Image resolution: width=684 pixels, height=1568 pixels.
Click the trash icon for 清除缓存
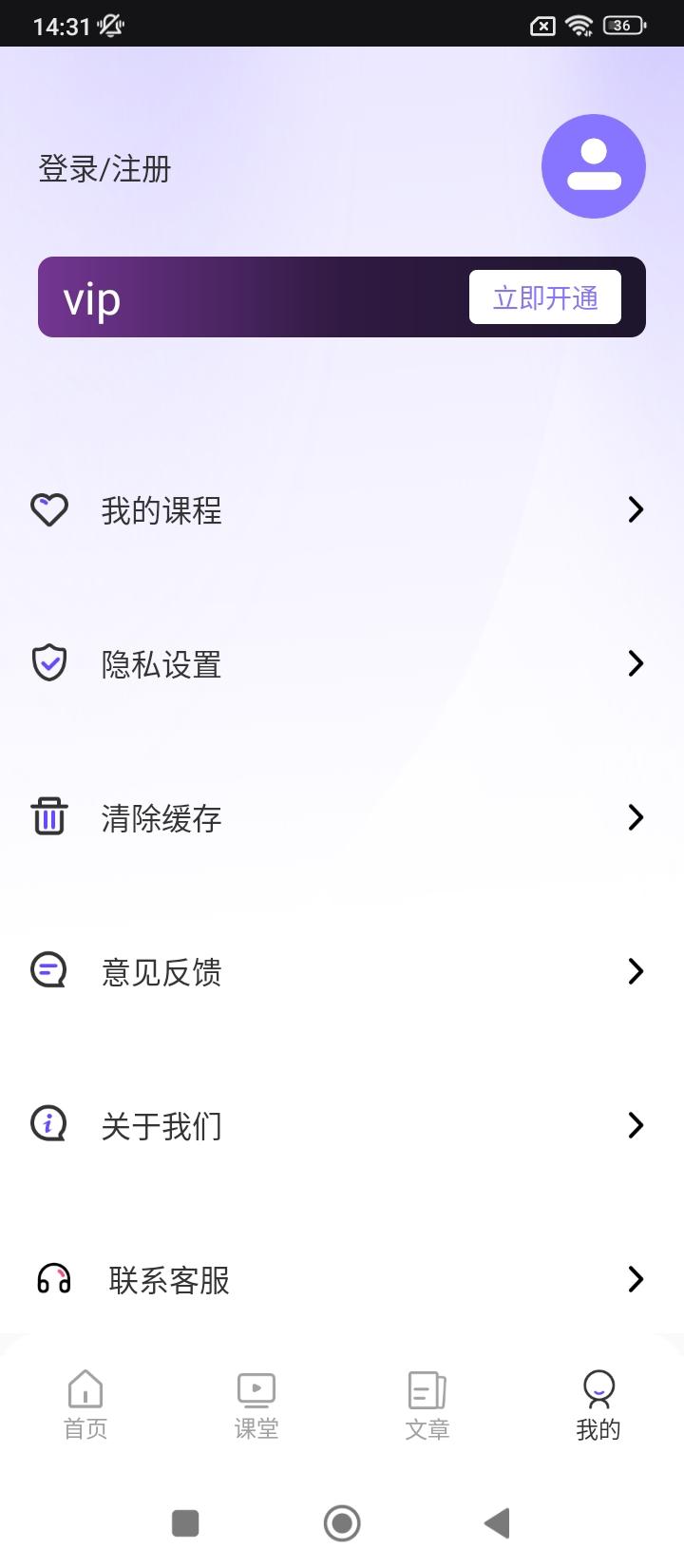click(x=49, y=817)
